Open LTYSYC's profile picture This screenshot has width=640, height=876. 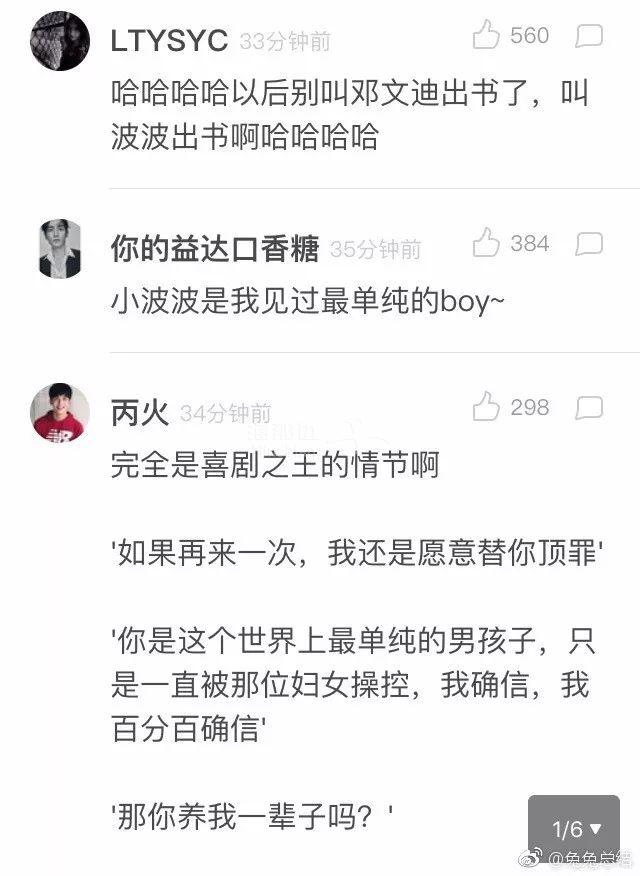pyautogui.click(x=60, y=41)
